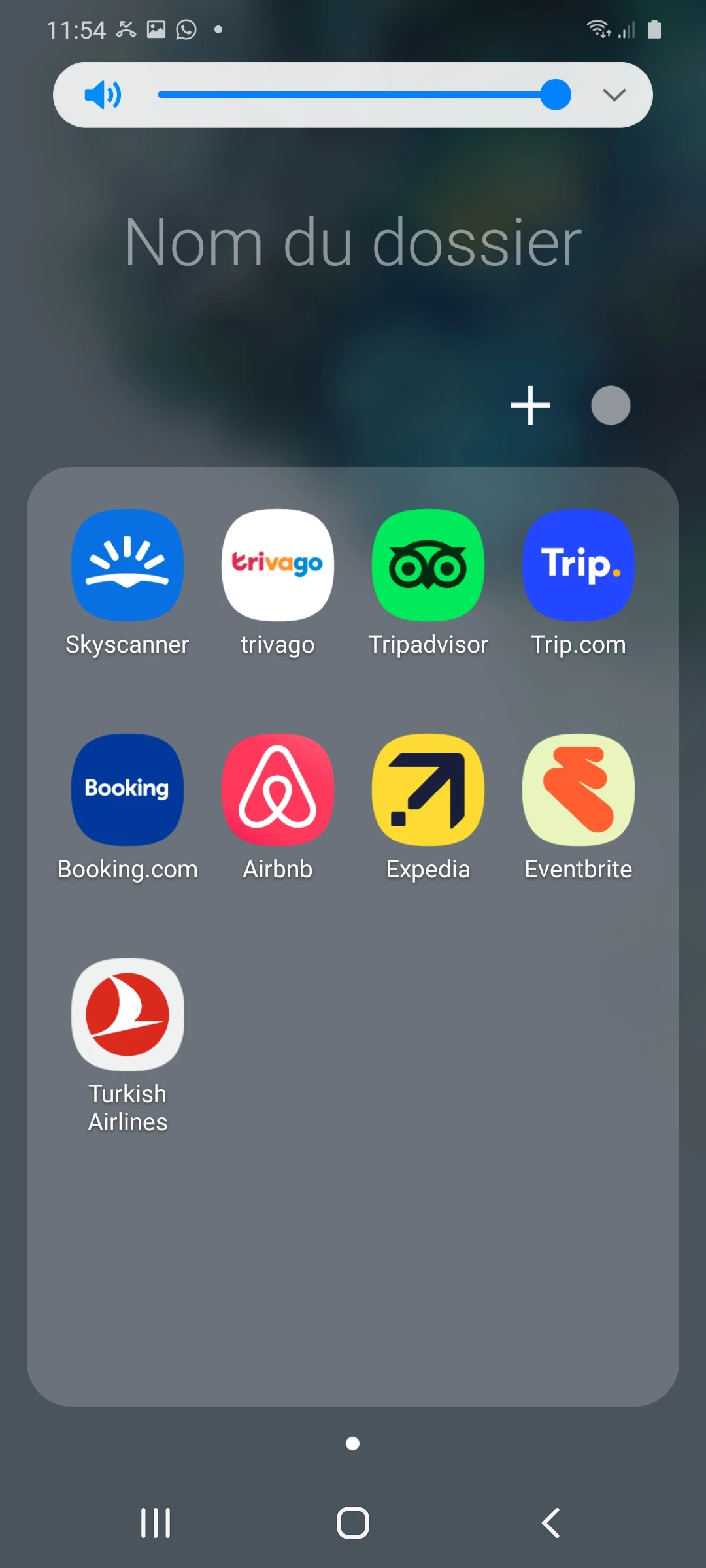Return to the home screen

(x=353, y=1523)
